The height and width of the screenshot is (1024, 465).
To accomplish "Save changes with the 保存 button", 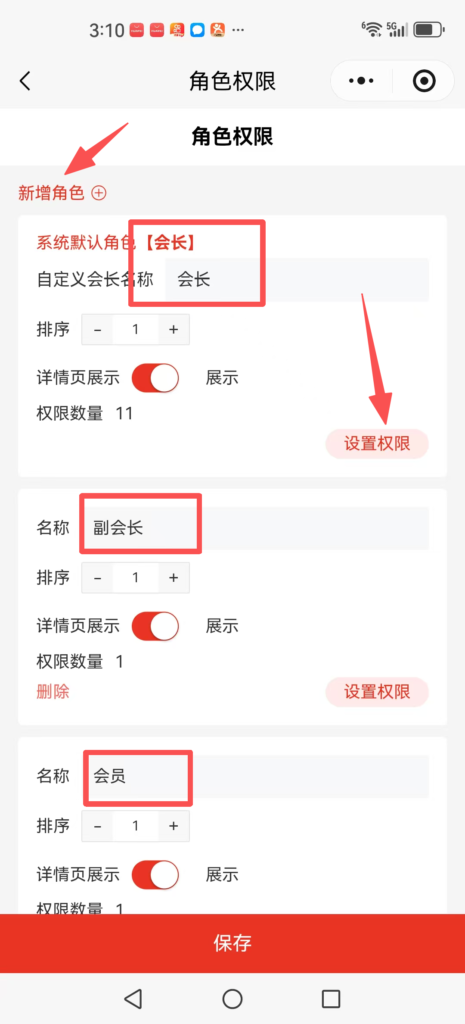I will coord(232,943).
